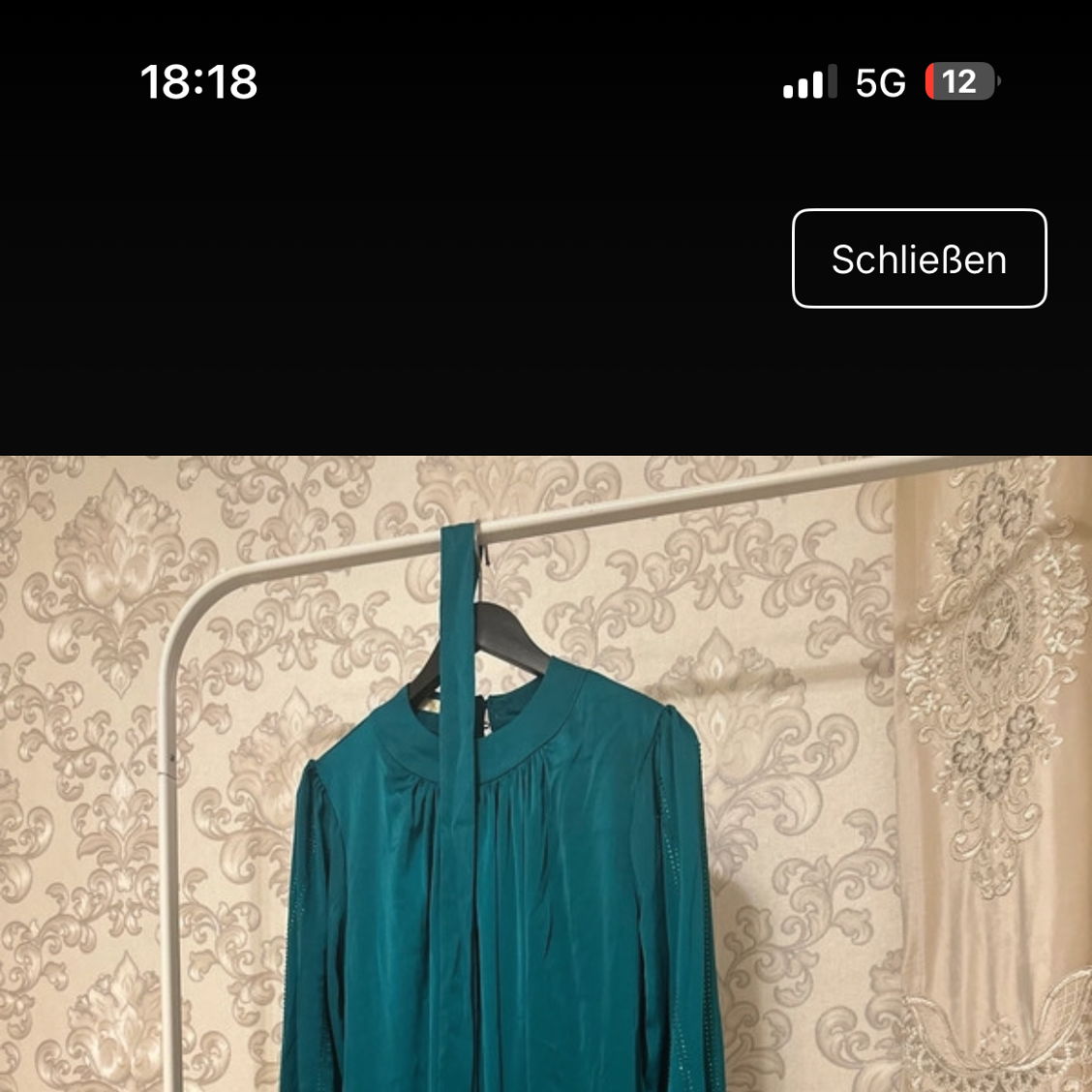Close the photo viewer with Schließen
This screenshot has height=1092, width=1092.
tap(919, 258)
